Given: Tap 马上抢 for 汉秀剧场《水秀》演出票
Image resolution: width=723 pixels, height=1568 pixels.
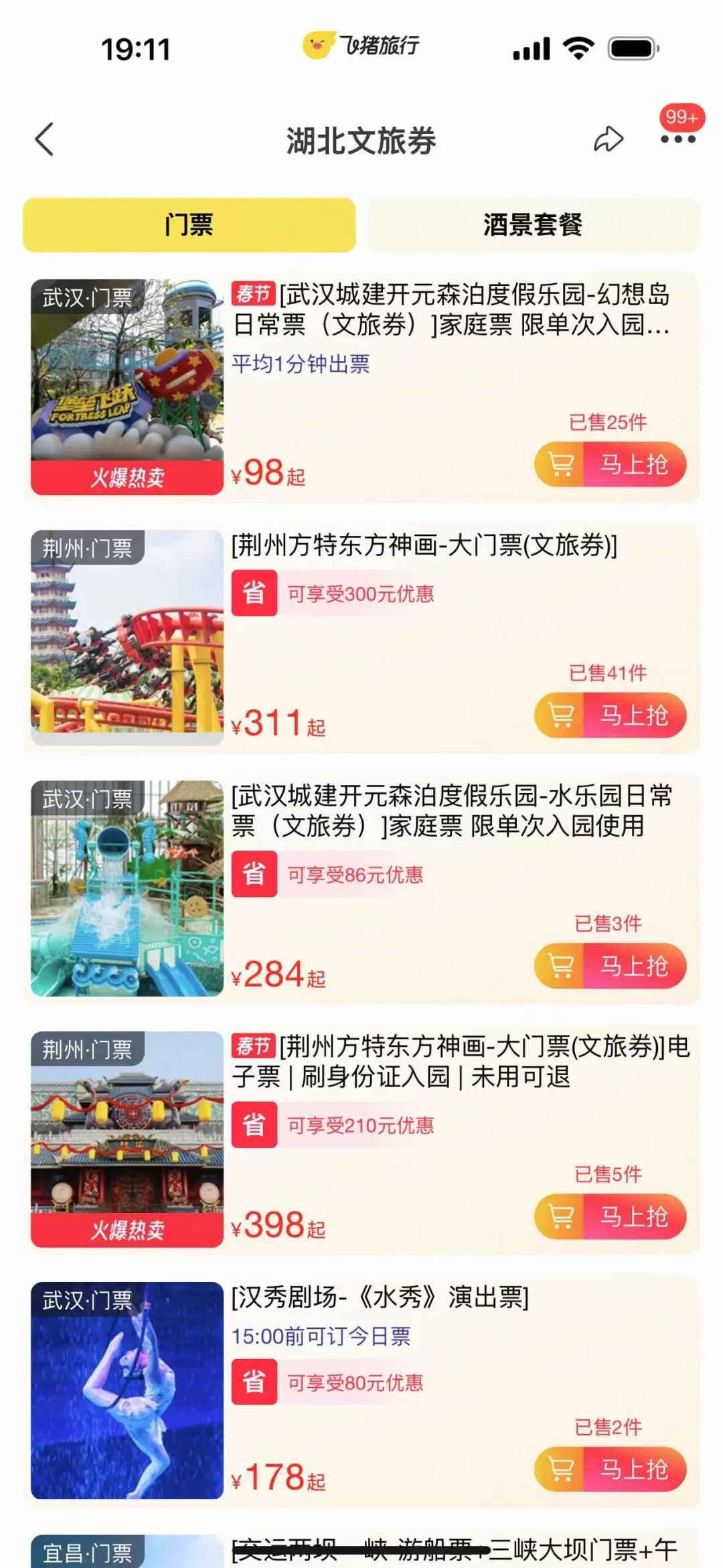Looking at the screenshot, I should click(x=610, y=1469).
